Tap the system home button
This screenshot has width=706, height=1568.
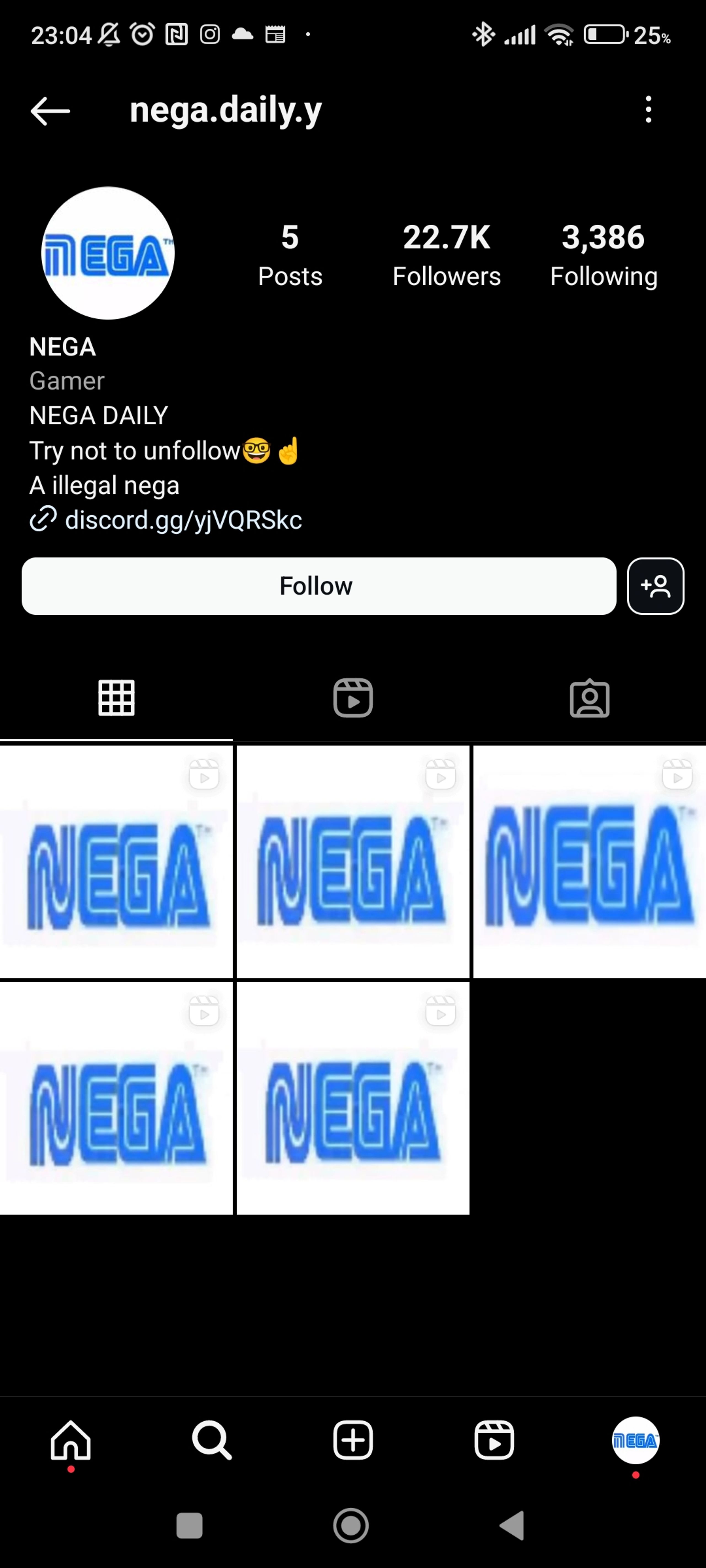tap(351, 1525)
